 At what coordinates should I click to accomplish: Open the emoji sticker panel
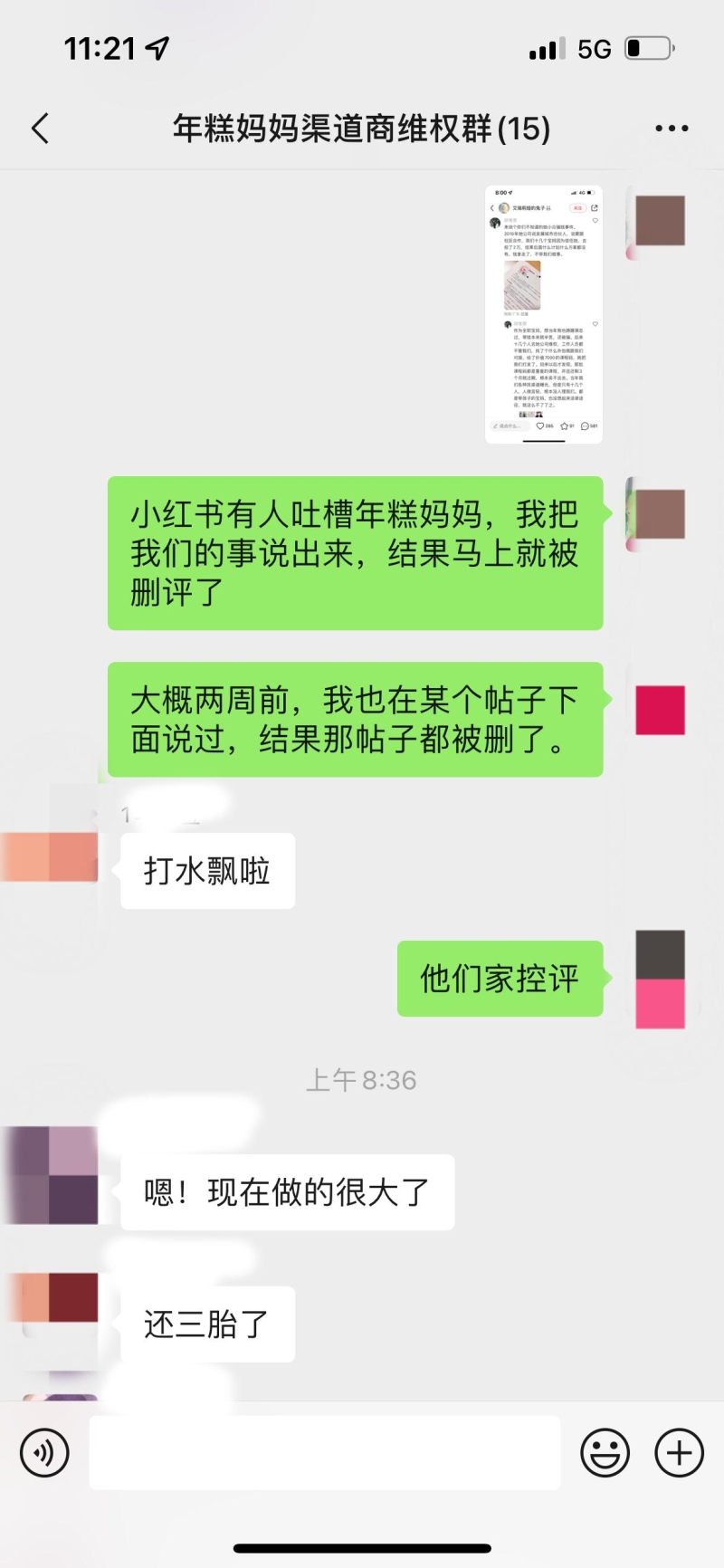click(605, 1453)
